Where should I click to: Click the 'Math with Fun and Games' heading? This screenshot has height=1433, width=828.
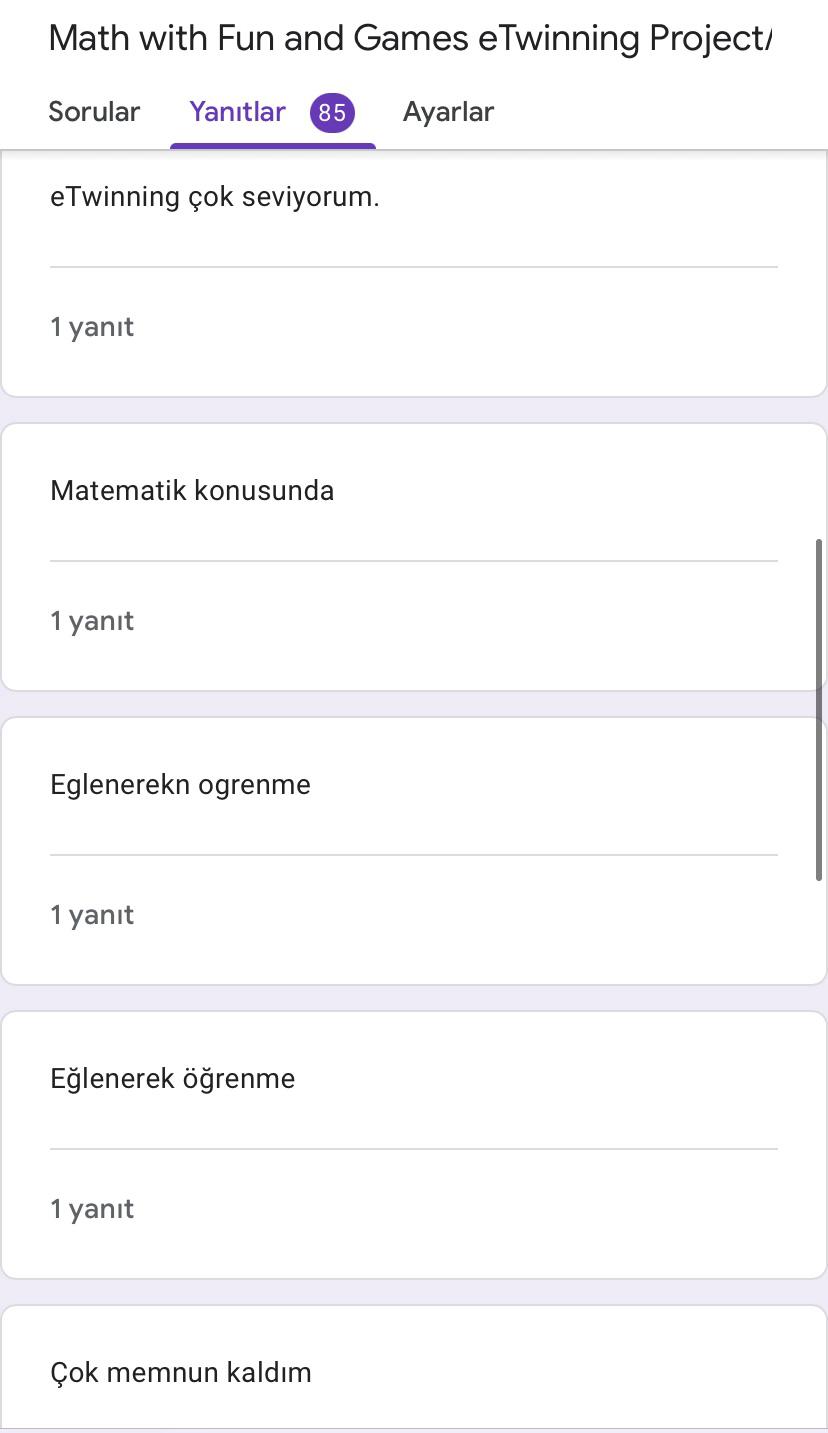coord(400,38)
